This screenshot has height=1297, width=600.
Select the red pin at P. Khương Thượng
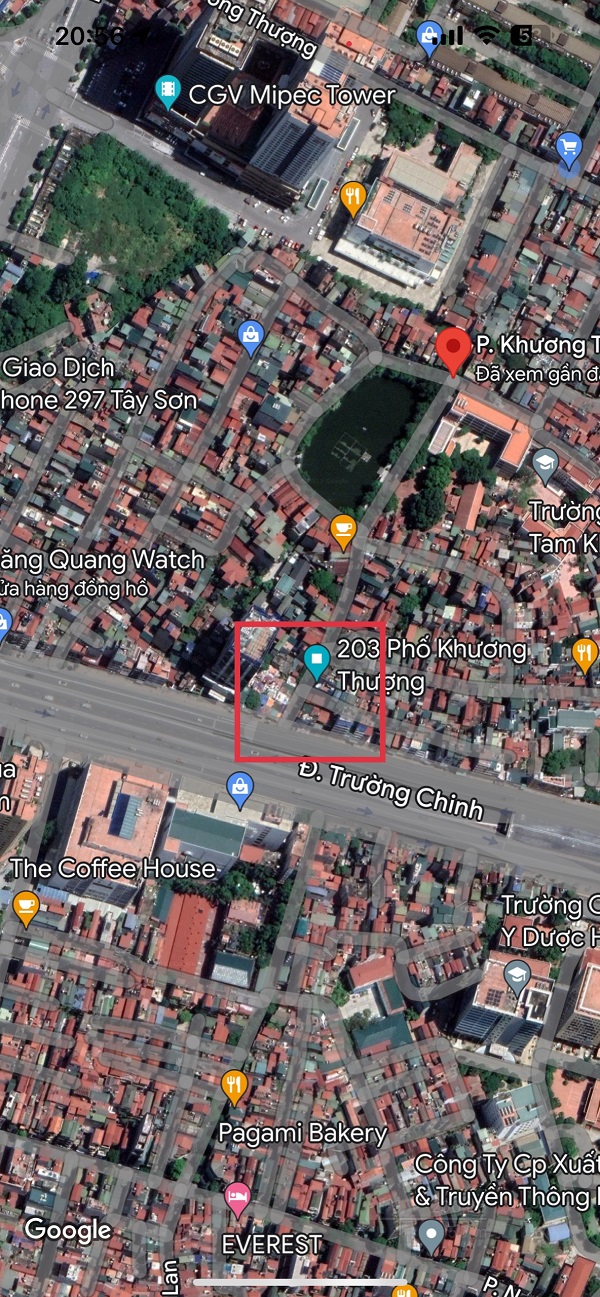[453, 350]
